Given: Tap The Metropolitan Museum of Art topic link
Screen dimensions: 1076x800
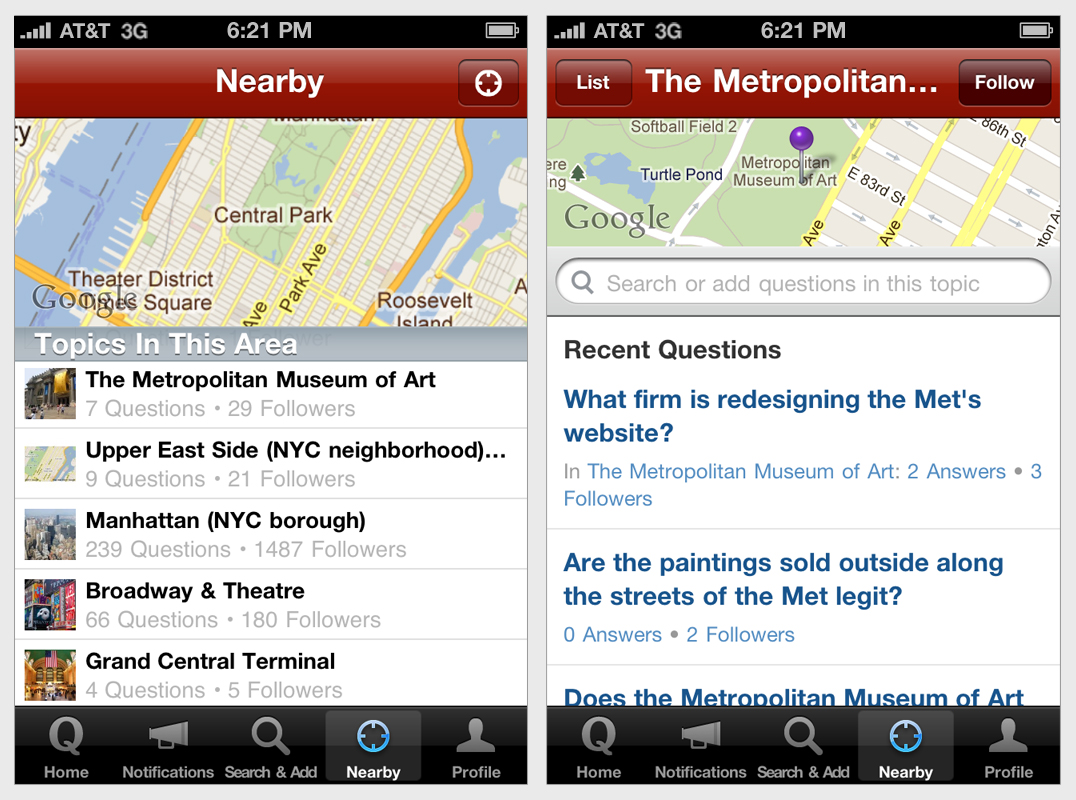Looking at the screenshot, I should click(742, 472).
